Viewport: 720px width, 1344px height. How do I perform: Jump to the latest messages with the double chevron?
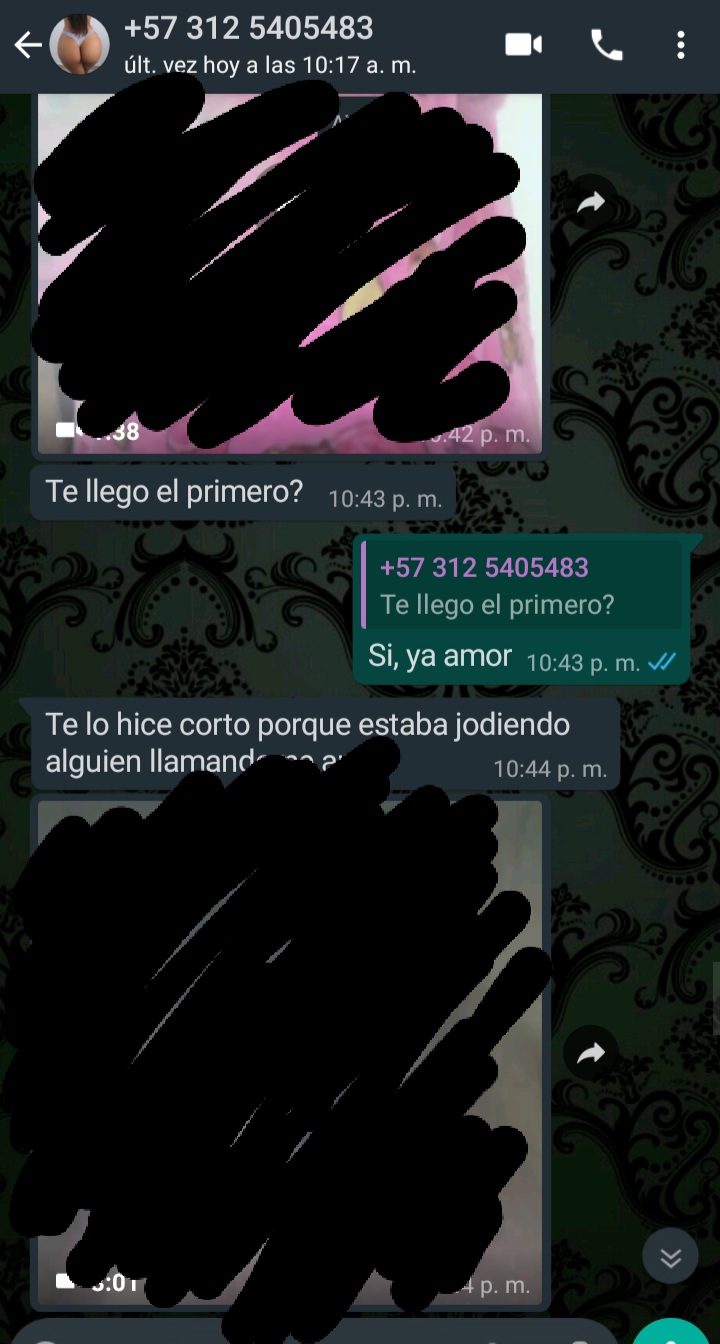tap(670, 1257)
